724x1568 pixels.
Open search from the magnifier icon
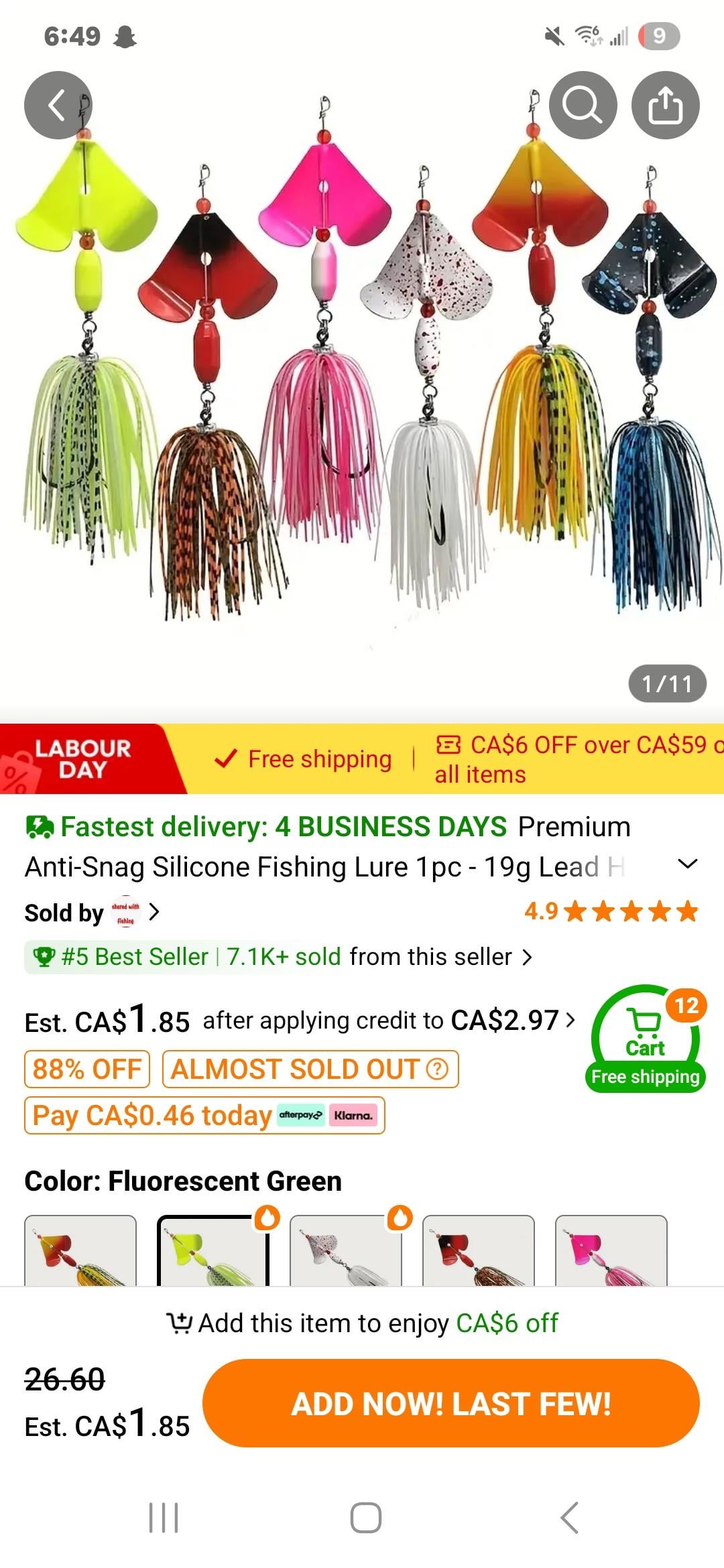point(582,105)
